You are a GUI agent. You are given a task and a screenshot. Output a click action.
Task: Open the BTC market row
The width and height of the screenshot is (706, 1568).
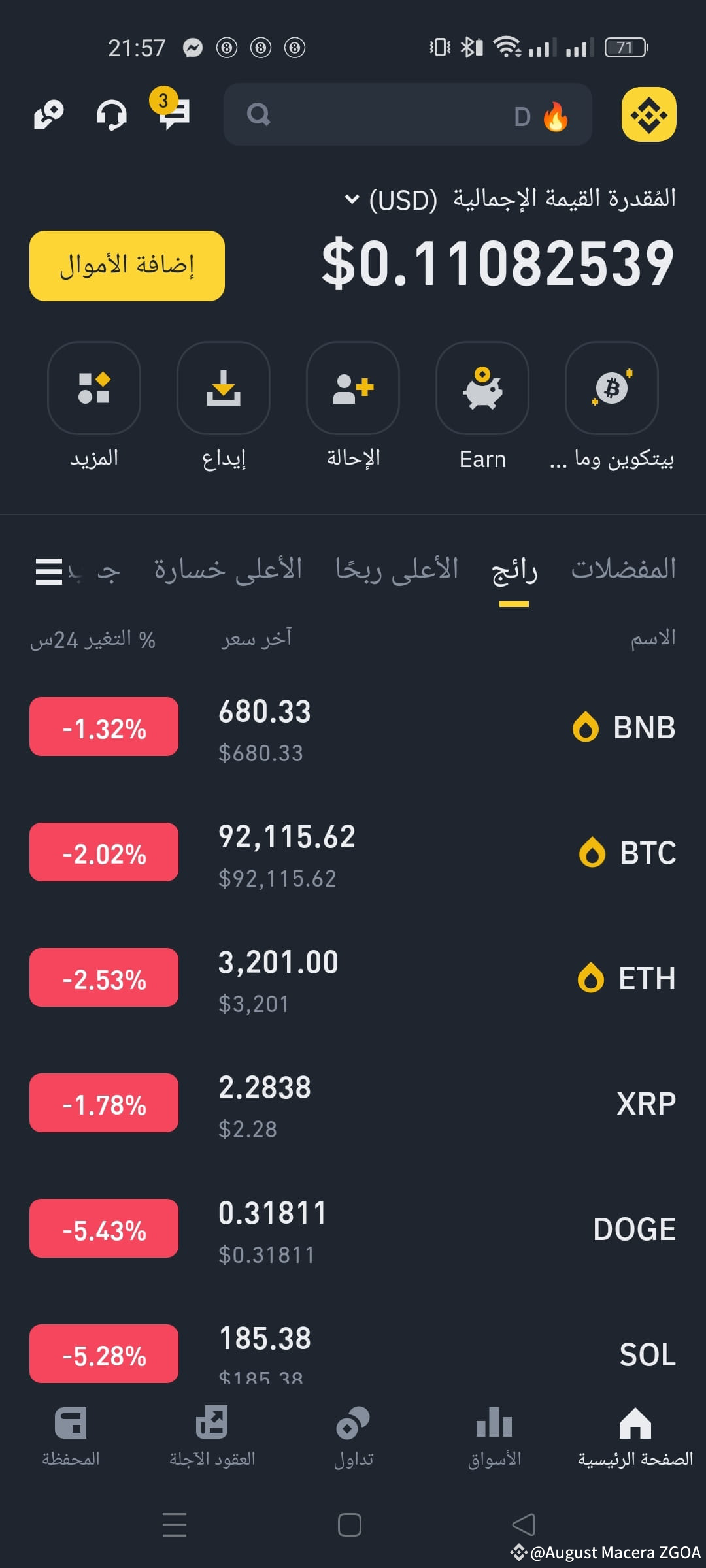(x=353, y=853)
